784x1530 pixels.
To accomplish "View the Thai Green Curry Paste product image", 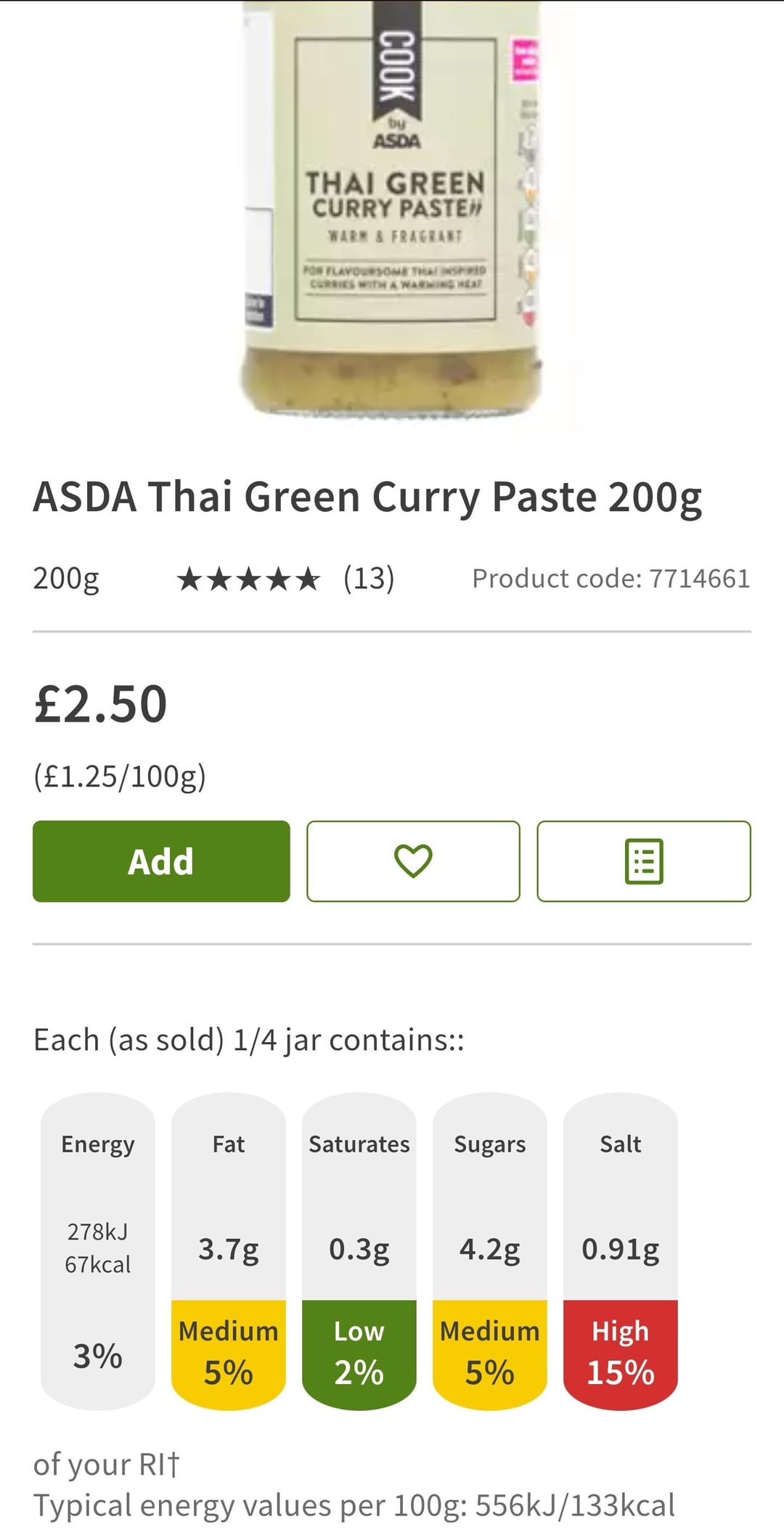I will tap(393, 211).
